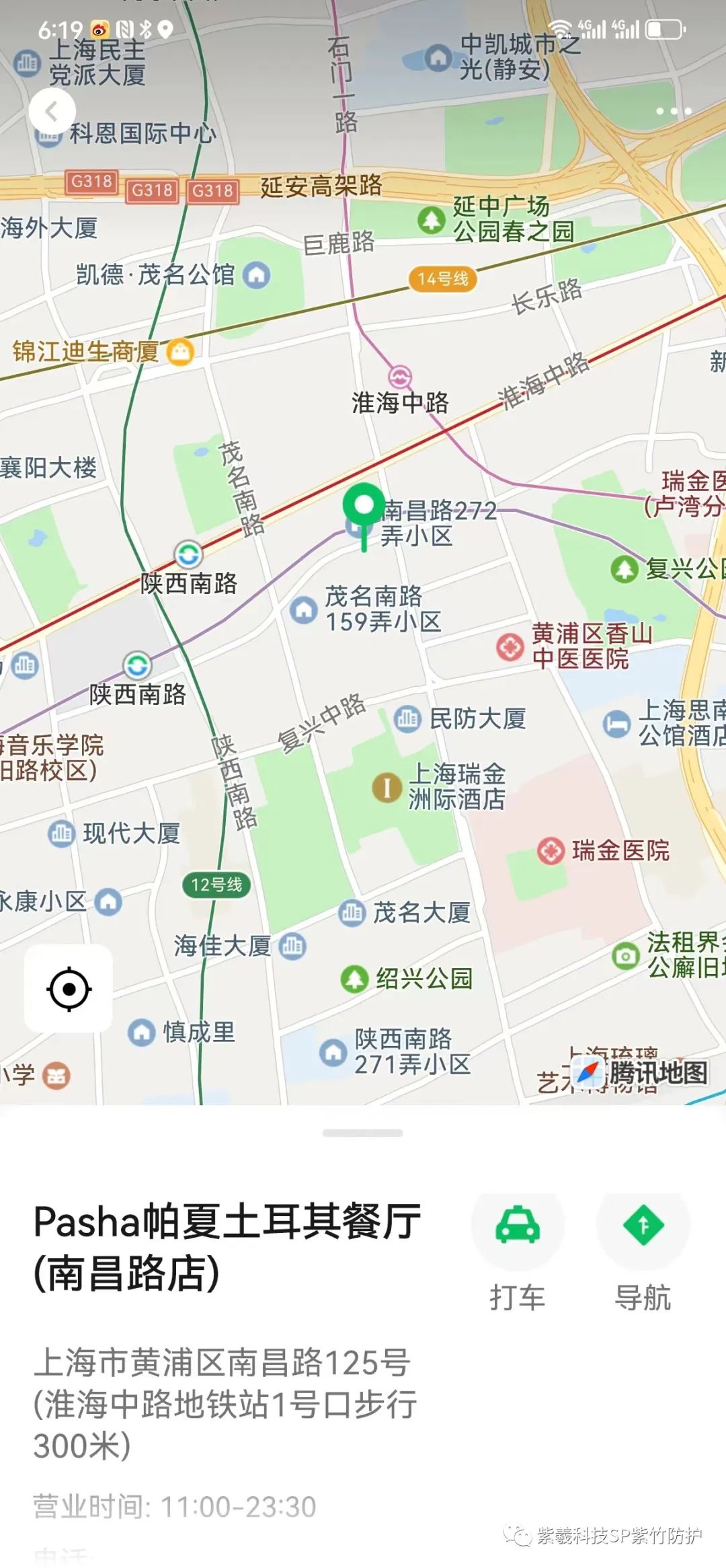The width and height of the screenshot is (726, 1568).
Task: Tap 延中广场公园春之园 marker
Action: (431, 219)
